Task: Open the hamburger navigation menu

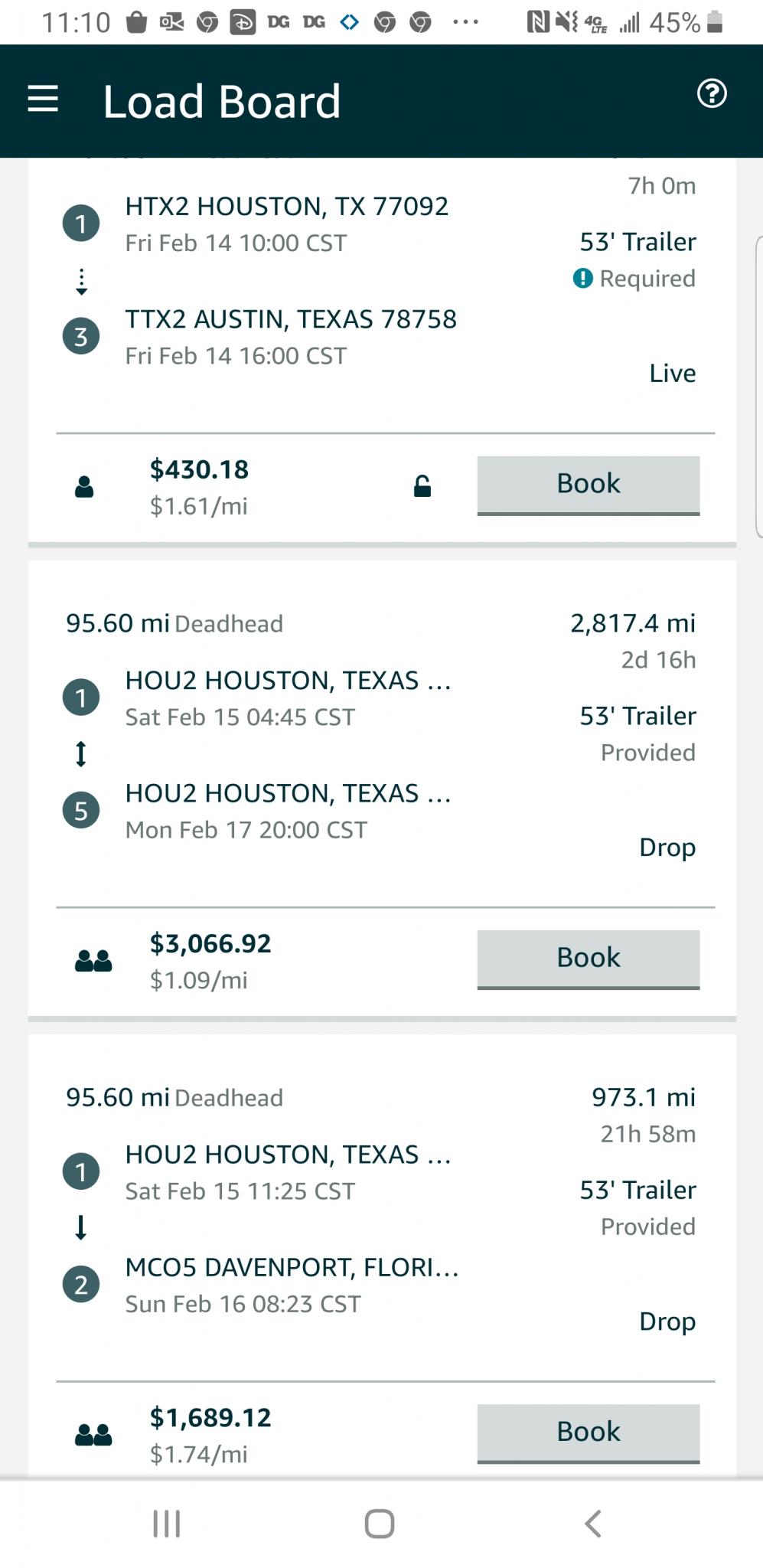Action: coord(43,100)
